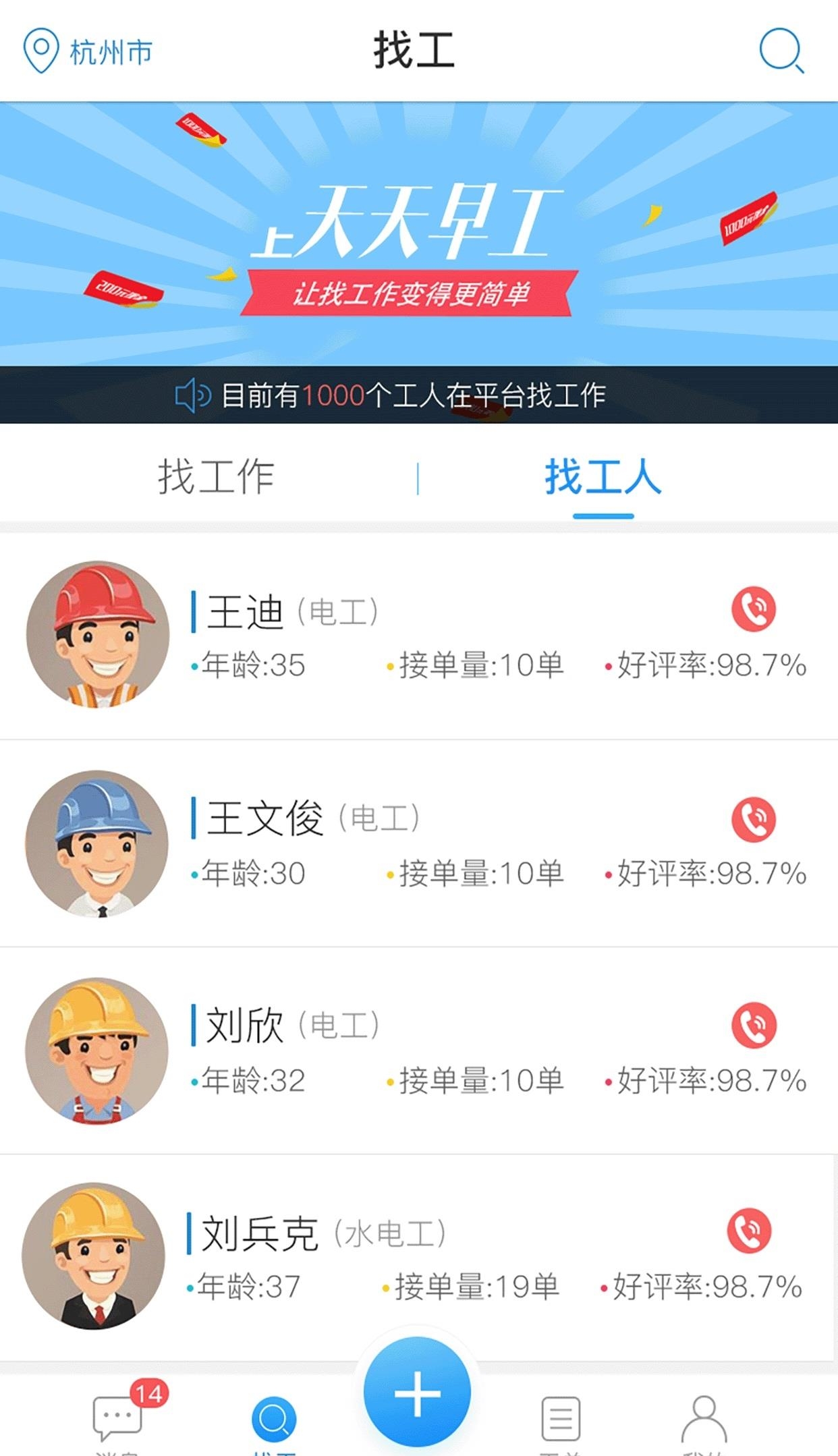Switch to the 找工作 tab
This screenshot has width=838, height=1456.
216,477
